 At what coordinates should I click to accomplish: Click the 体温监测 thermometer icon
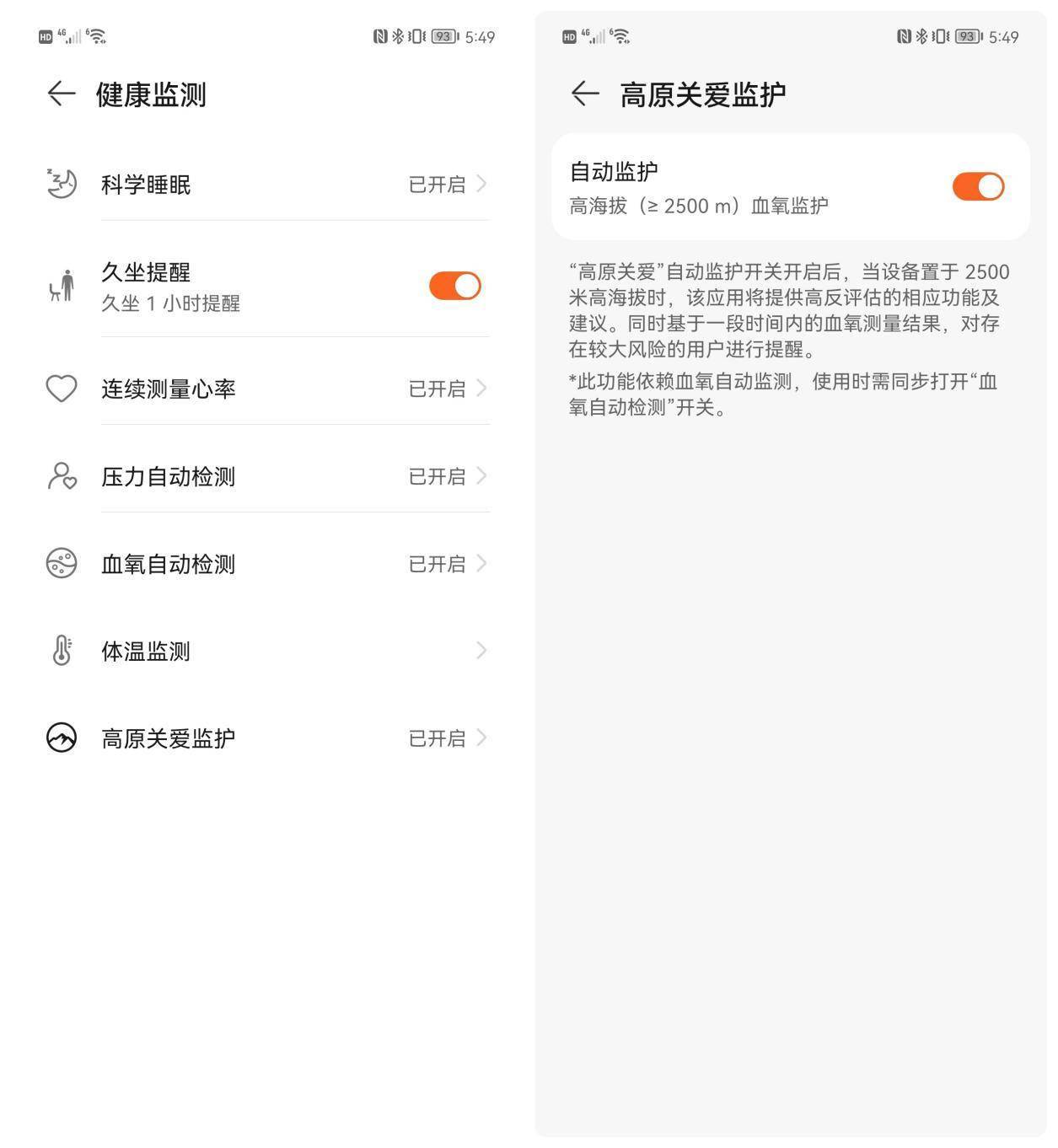pos(61,651)
